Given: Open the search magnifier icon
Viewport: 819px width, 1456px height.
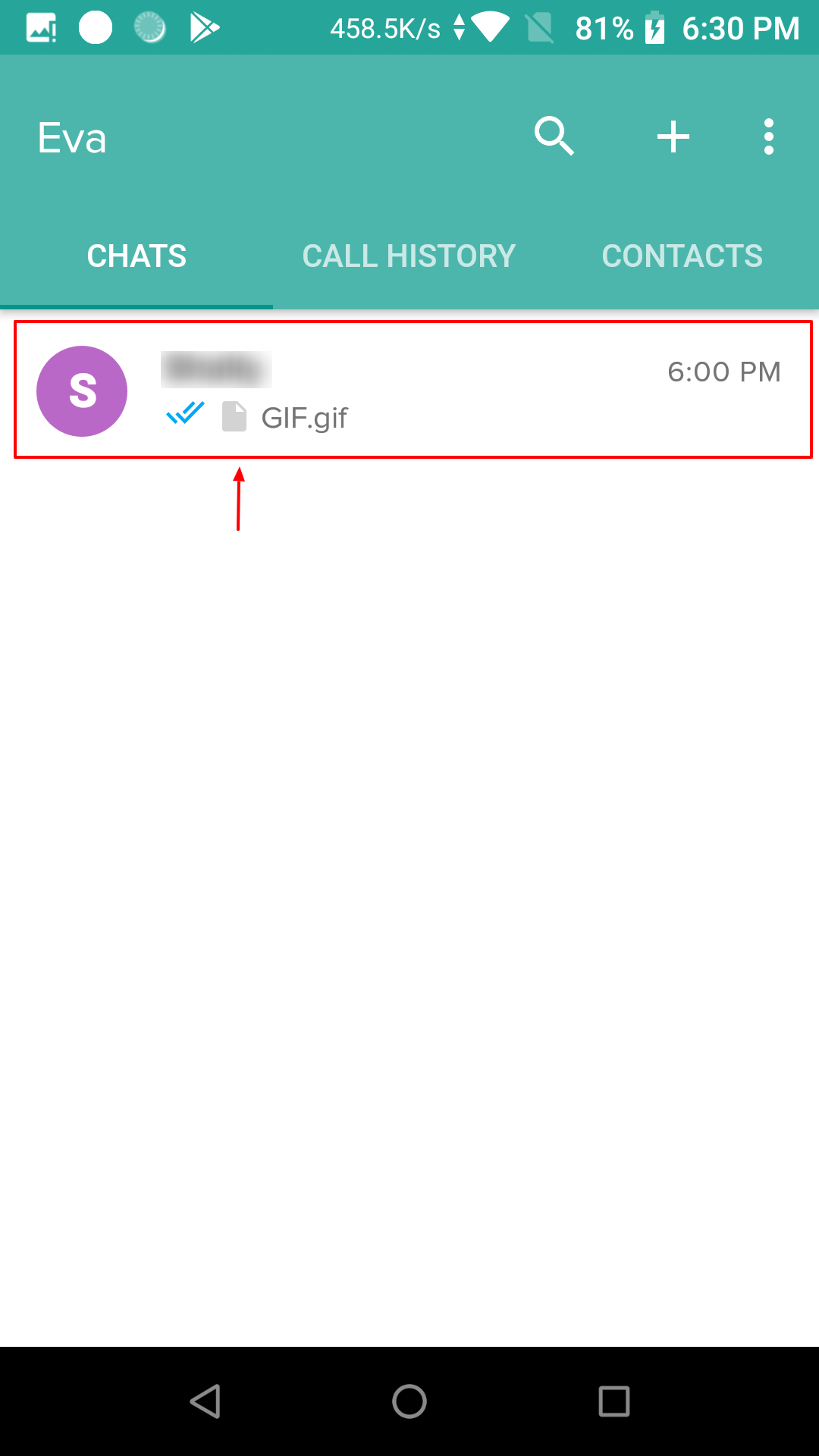Looking at the screenshot, I should click(x=554, y=136).
